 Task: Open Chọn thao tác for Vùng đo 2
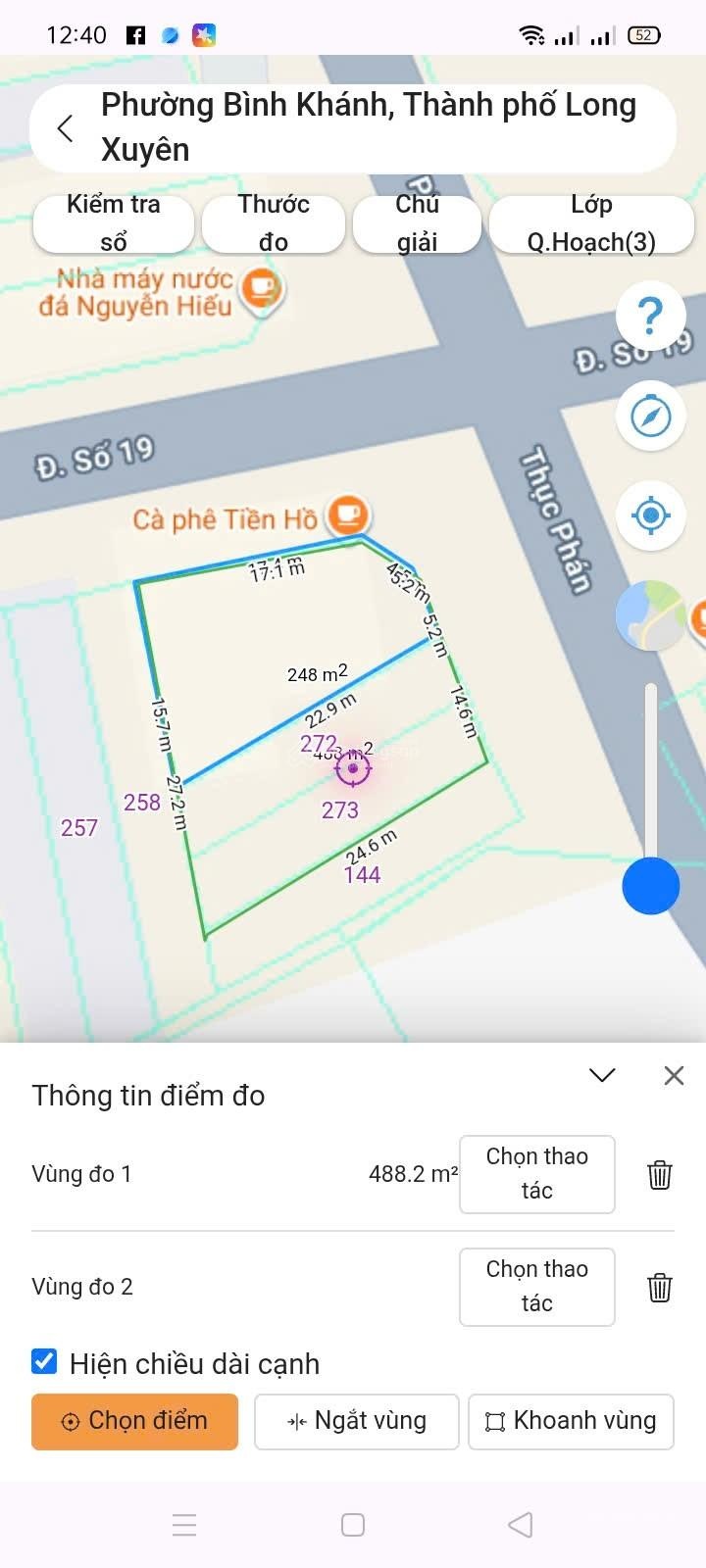tap(536, 1287)
